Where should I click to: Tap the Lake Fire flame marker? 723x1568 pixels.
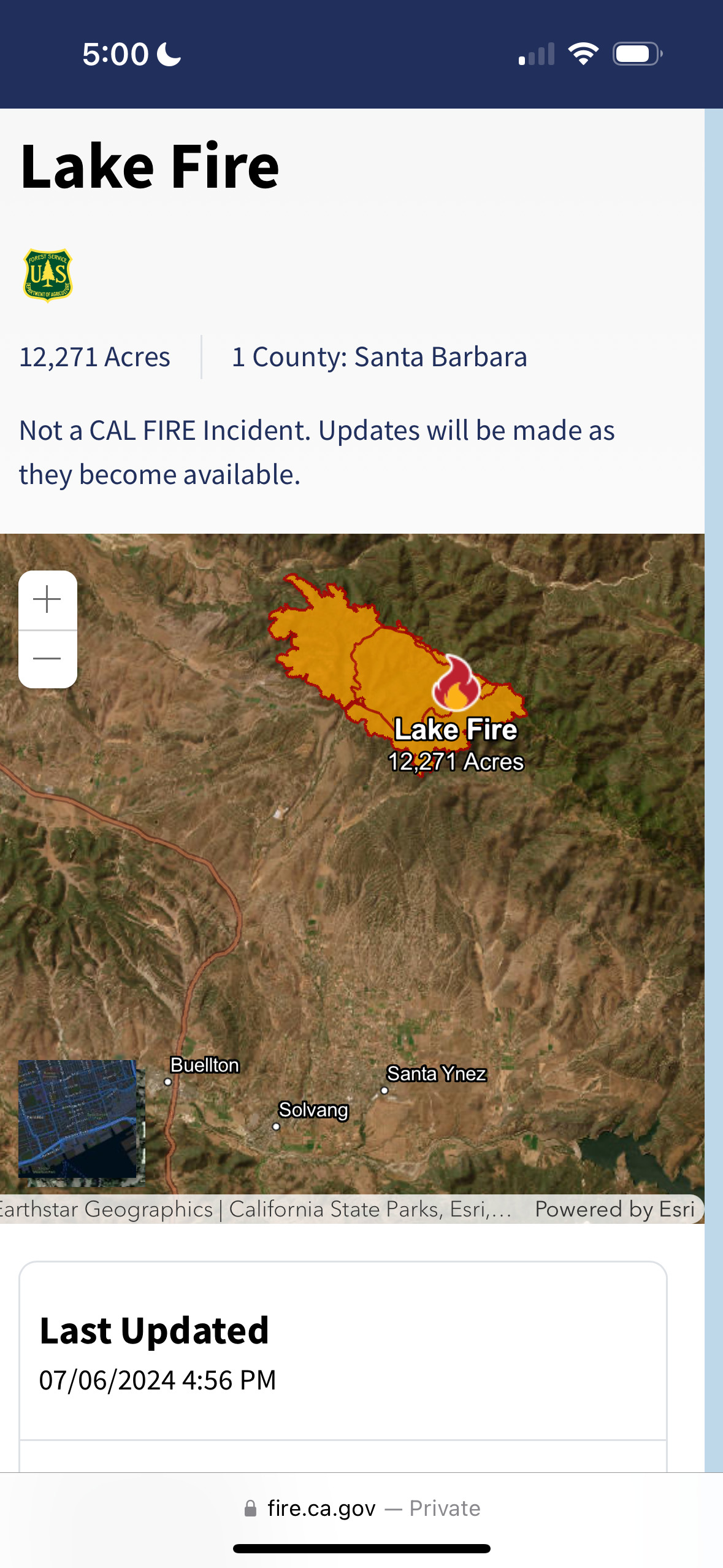tap(456, 682)
